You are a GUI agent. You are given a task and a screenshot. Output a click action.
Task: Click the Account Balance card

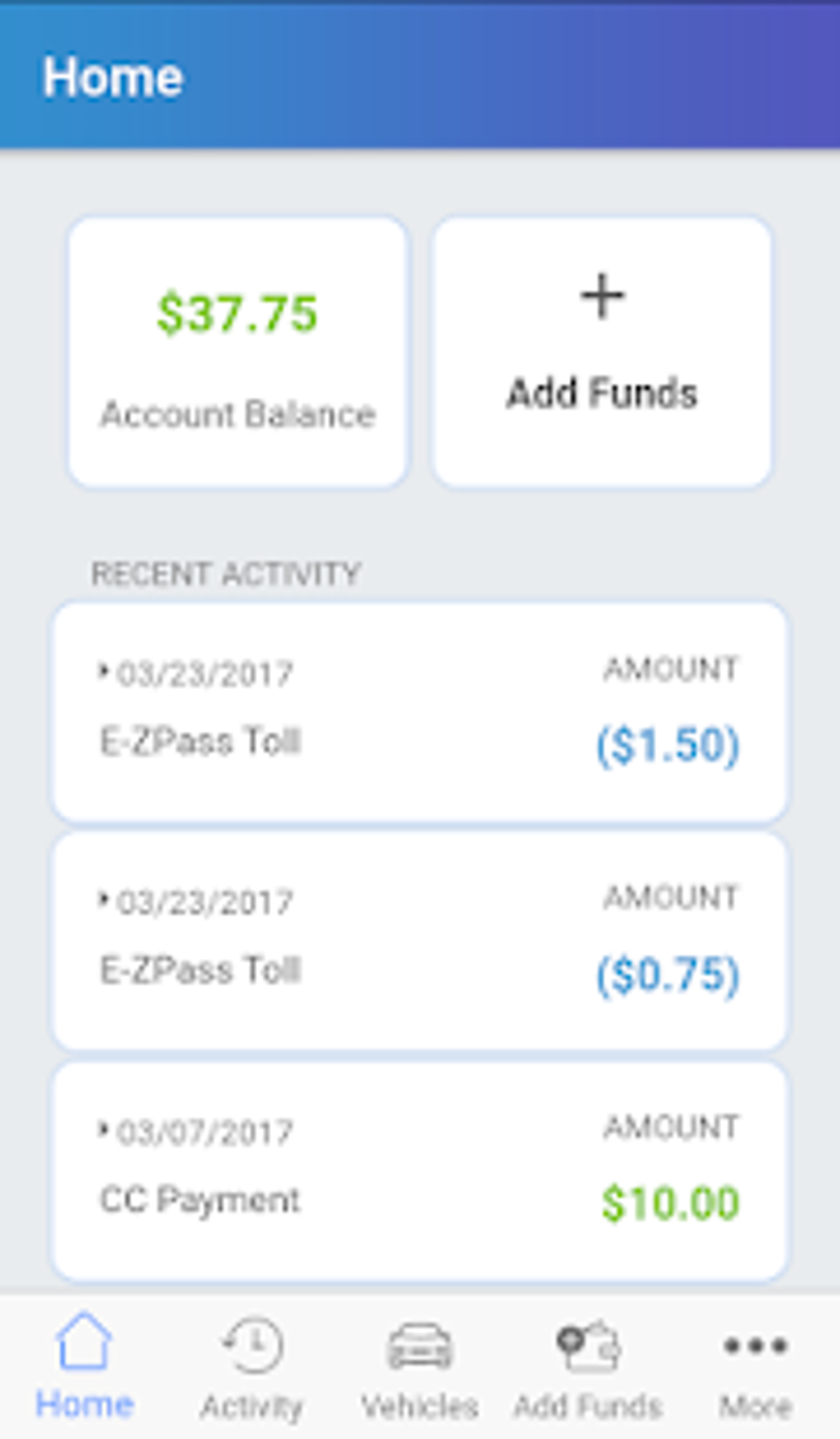tap(238, 349)
